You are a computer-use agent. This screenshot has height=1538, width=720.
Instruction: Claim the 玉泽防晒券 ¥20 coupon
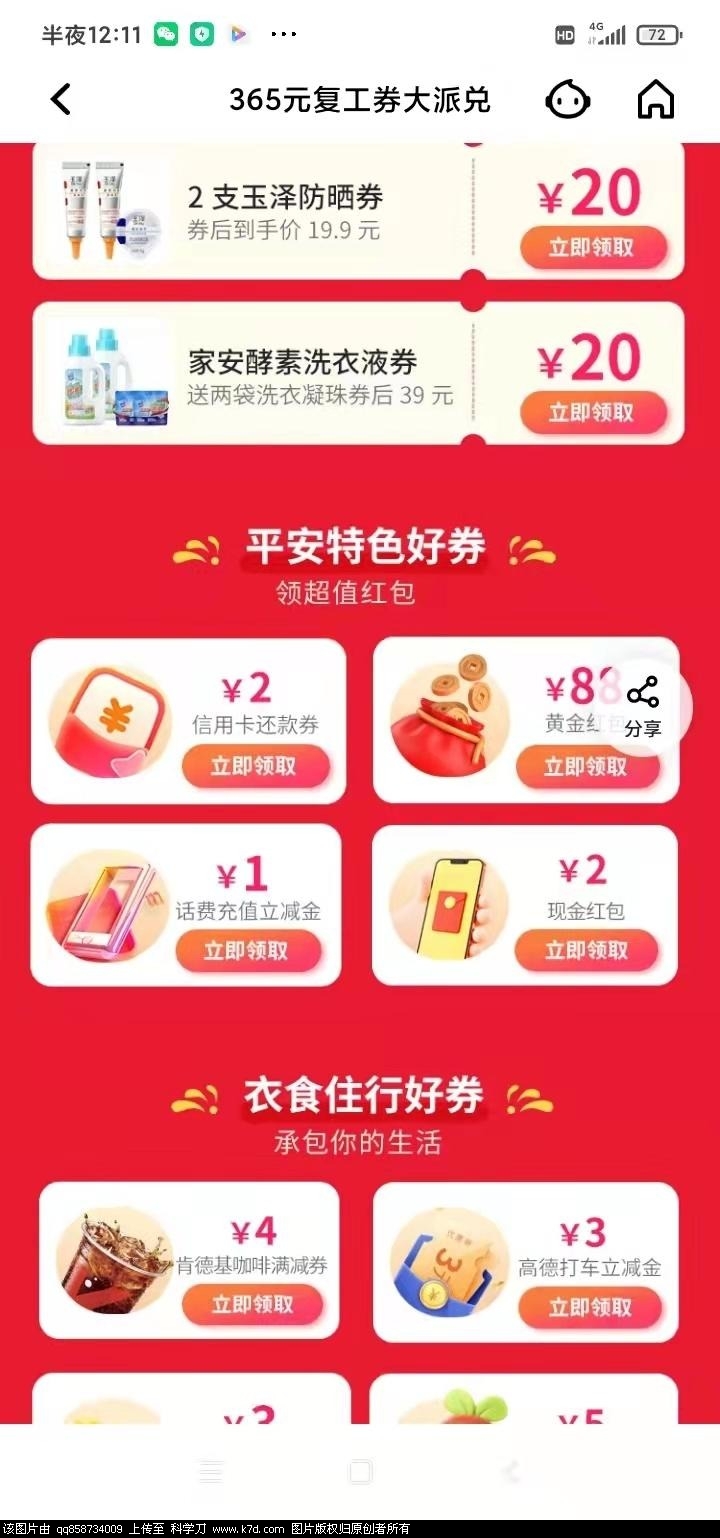pos(592,247)
